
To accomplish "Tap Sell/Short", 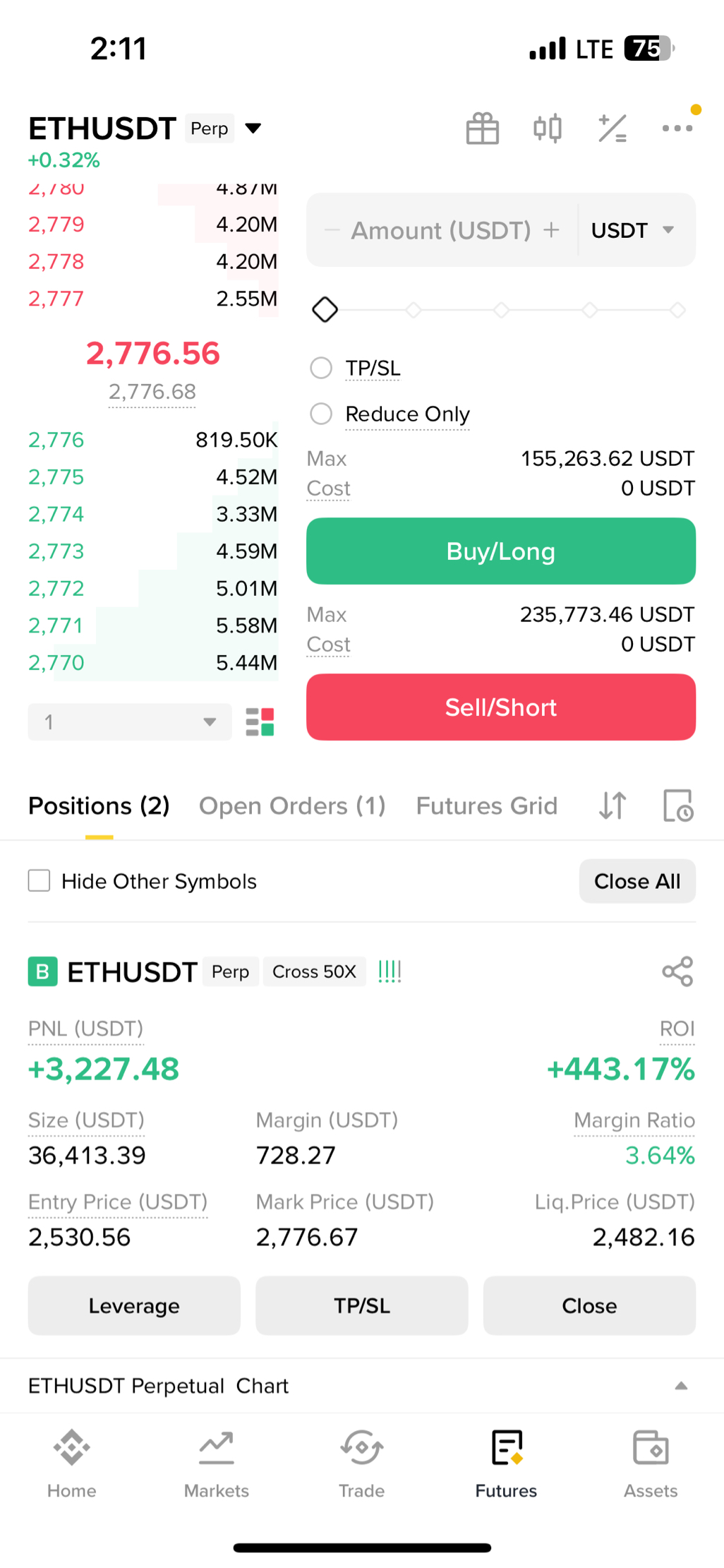I will (501, 707).
